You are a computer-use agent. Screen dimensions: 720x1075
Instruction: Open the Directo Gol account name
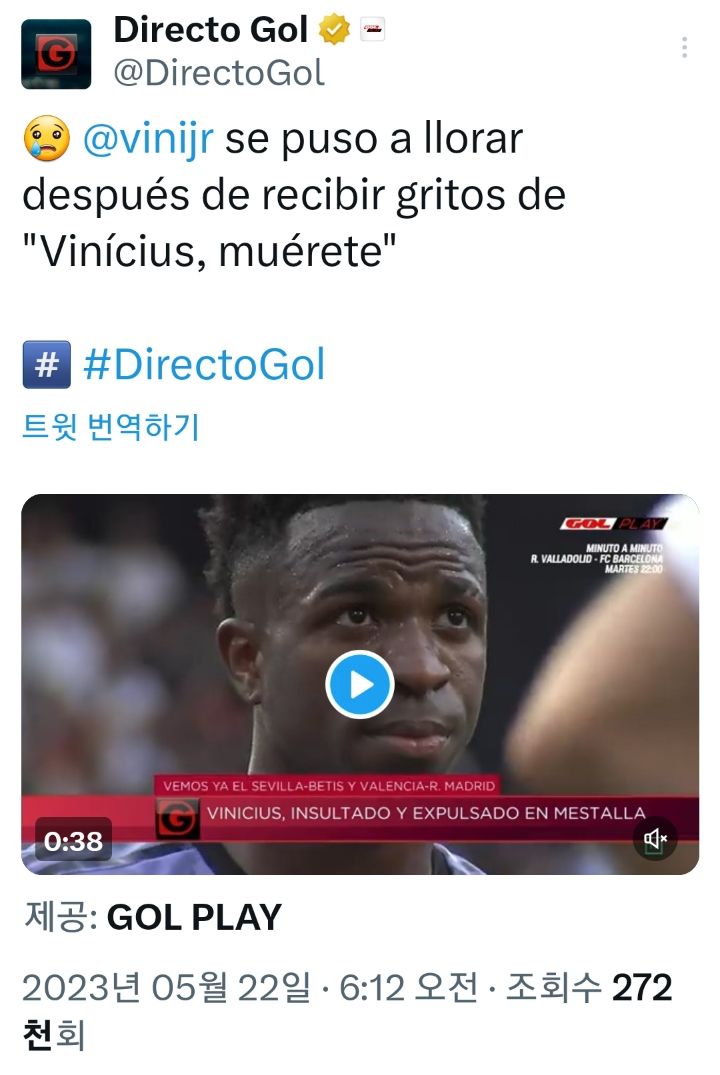(210, 30)
